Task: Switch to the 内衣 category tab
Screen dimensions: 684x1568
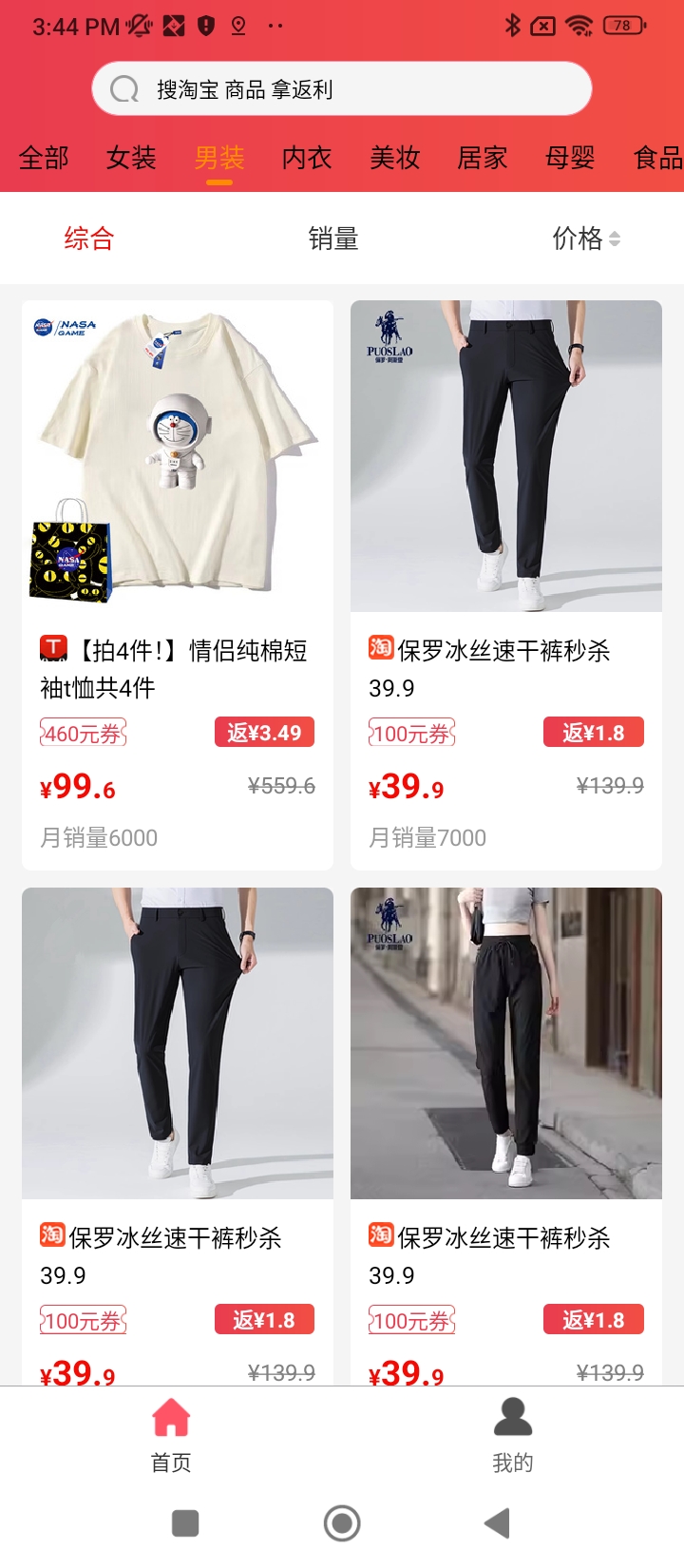Action: click(x=307, y=158)
